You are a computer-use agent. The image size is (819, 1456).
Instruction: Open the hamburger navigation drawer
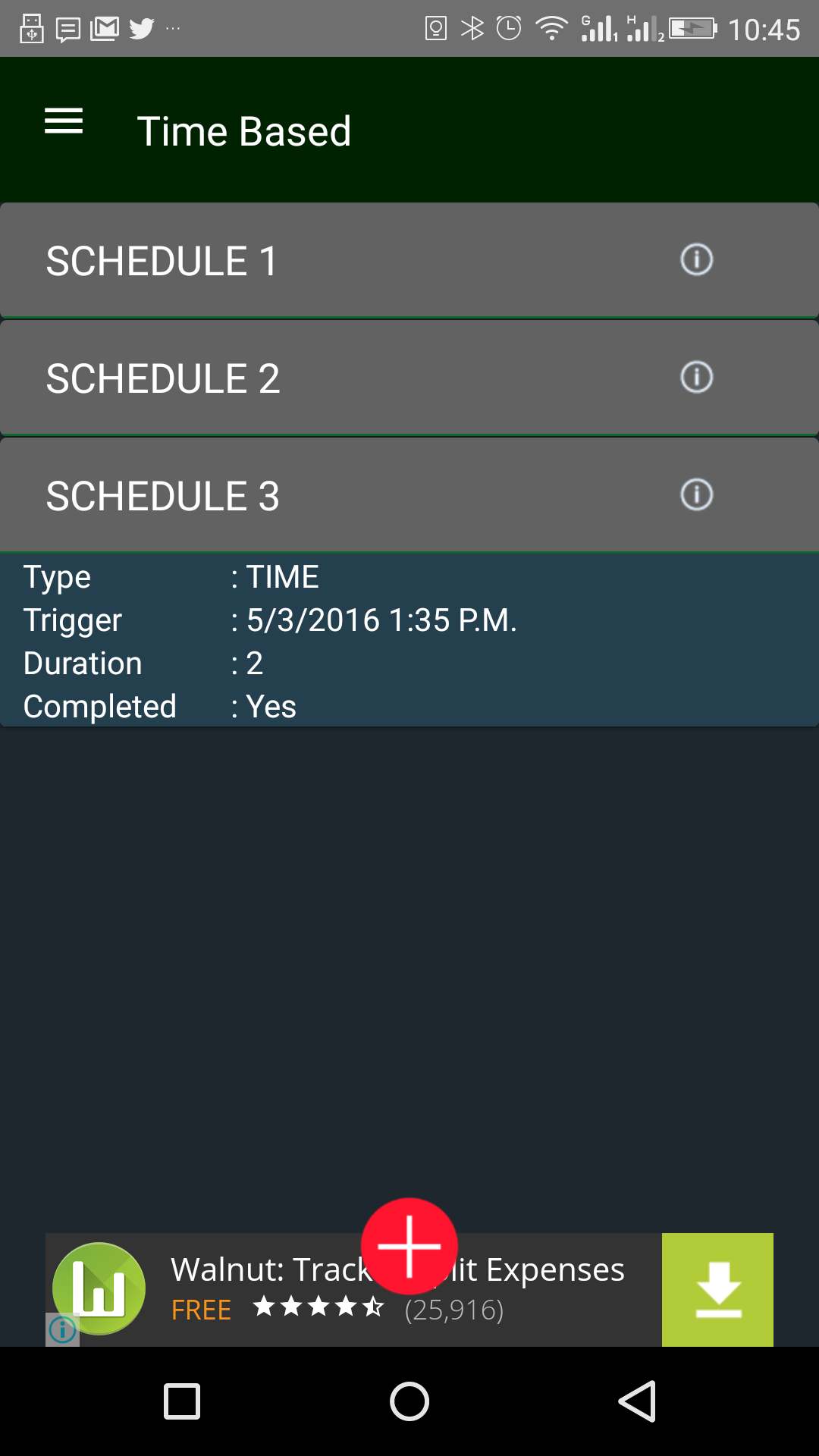point(64,121)
